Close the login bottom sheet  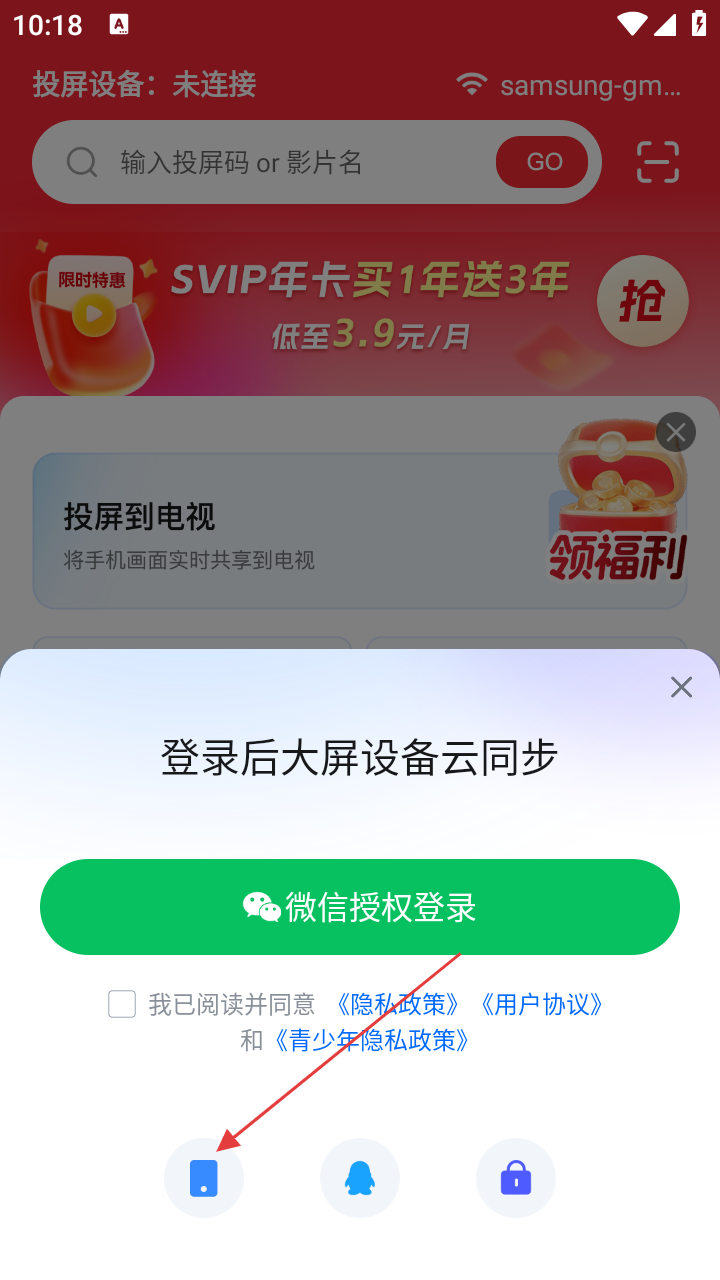click(x=681, y=687)
